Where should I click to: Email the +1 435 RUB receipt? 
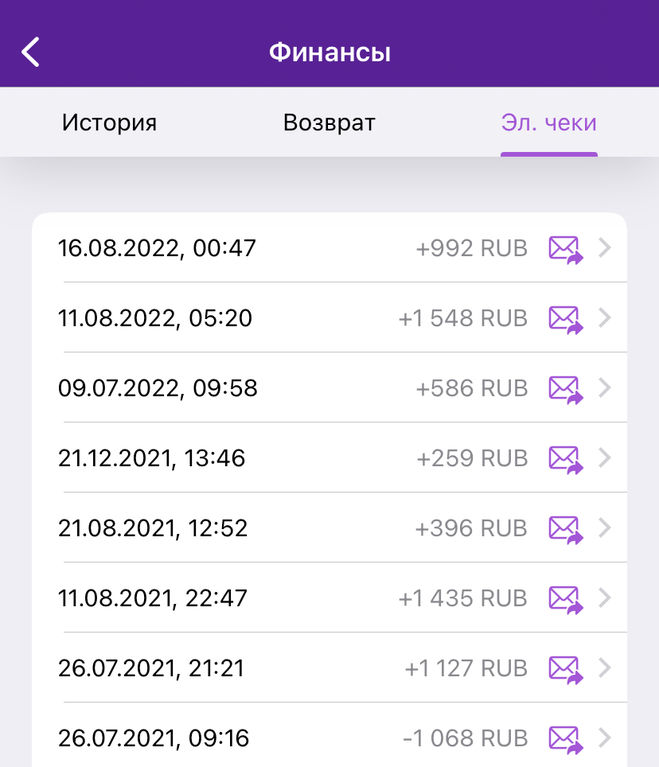click(565, 599)
